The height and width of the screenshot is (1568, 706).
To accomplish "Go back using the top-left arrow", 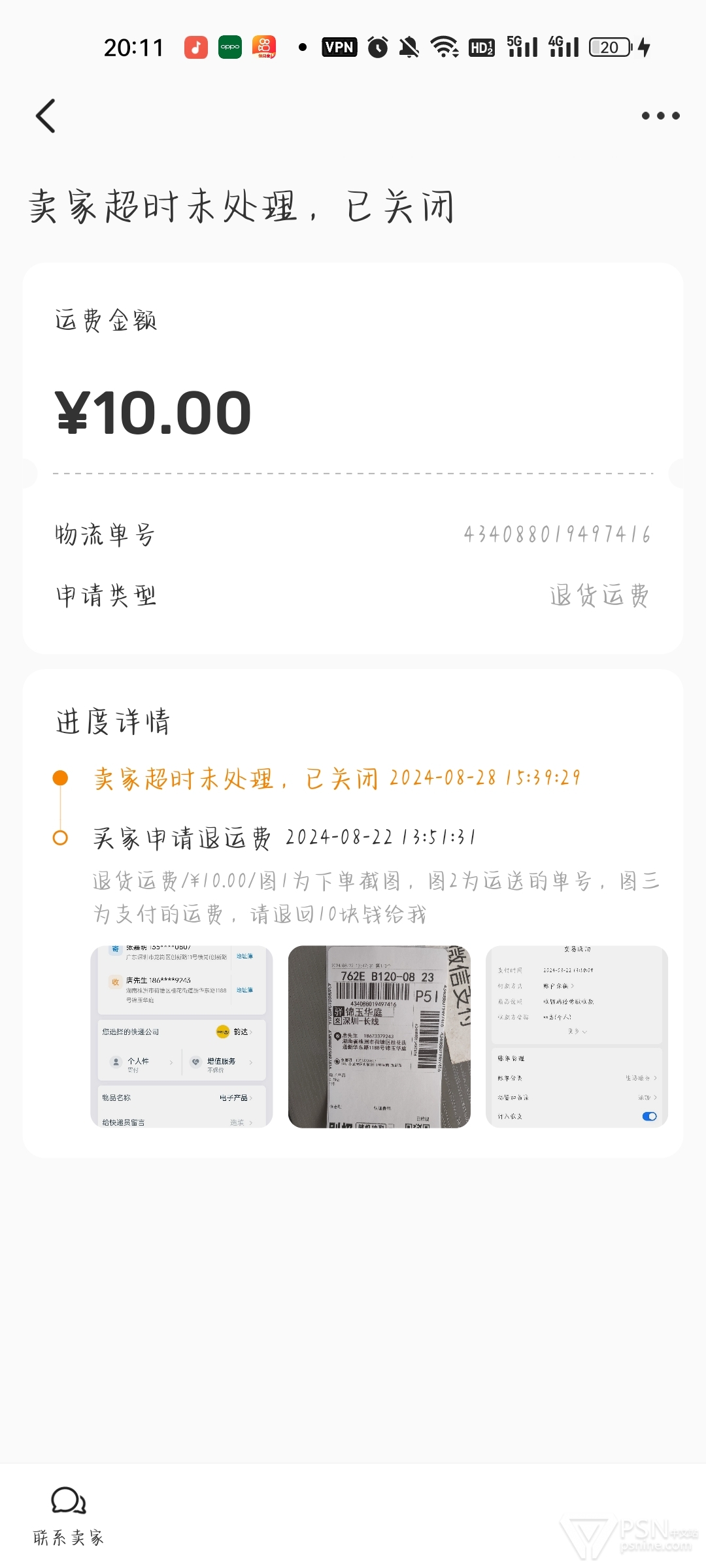I will click(45, 116).
